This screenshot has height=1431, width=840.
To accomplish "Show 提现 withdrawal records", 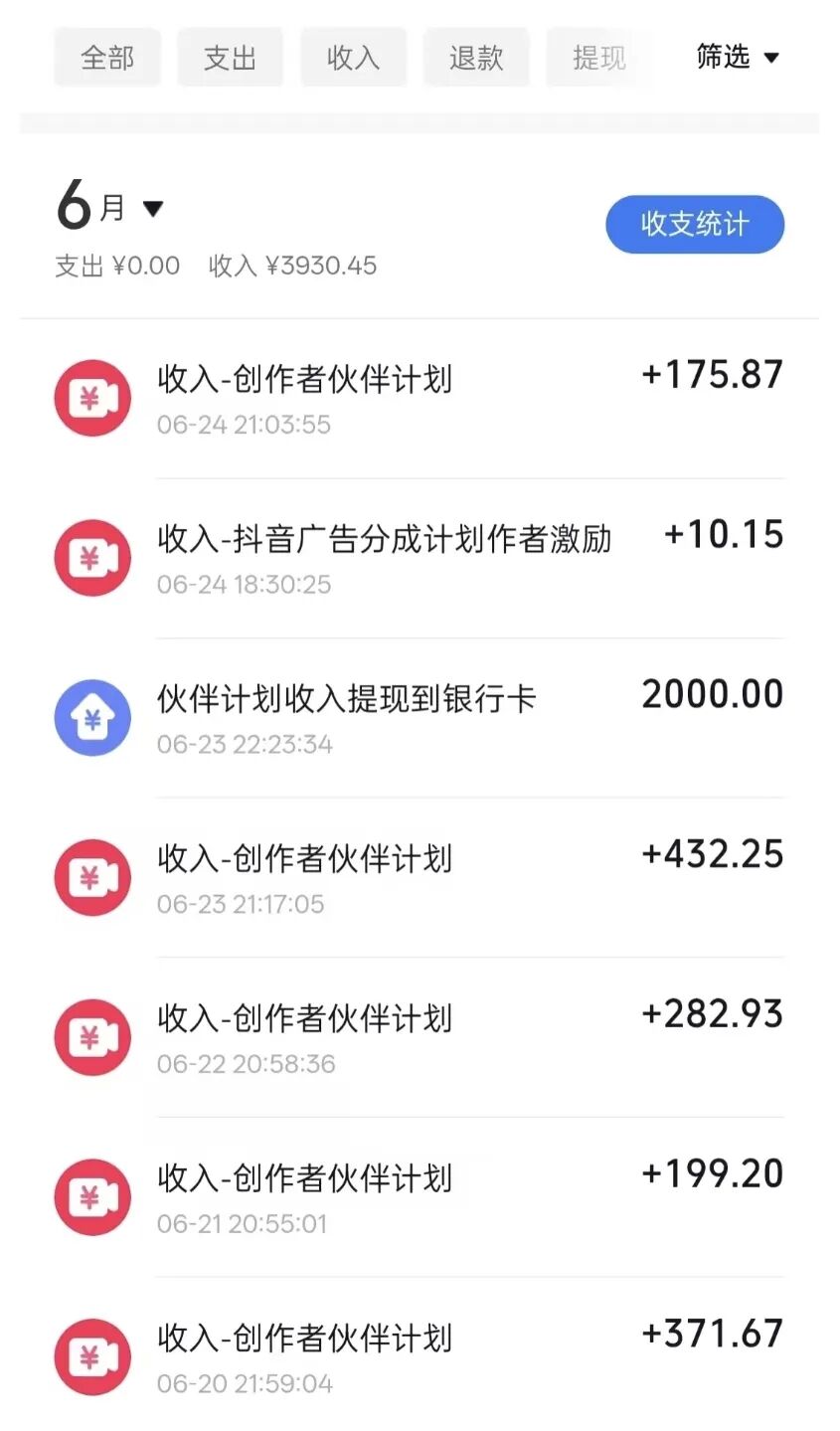I will (x=598, y=58).
